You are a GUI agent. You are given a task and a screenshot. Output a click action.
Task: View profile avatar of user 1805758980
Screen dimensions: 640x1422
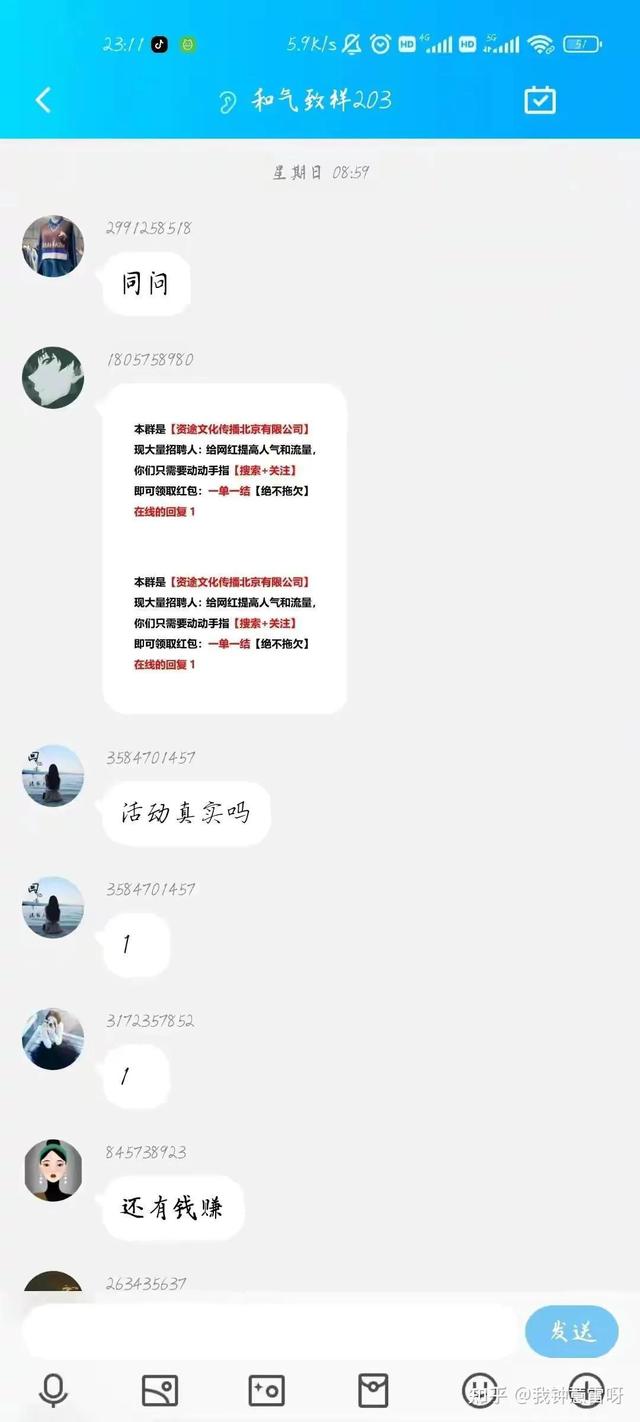tap(53, 377)
